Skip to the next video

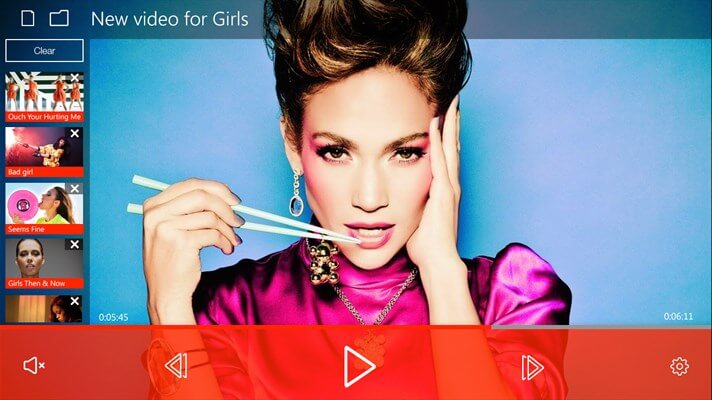[x=532, y=367]
